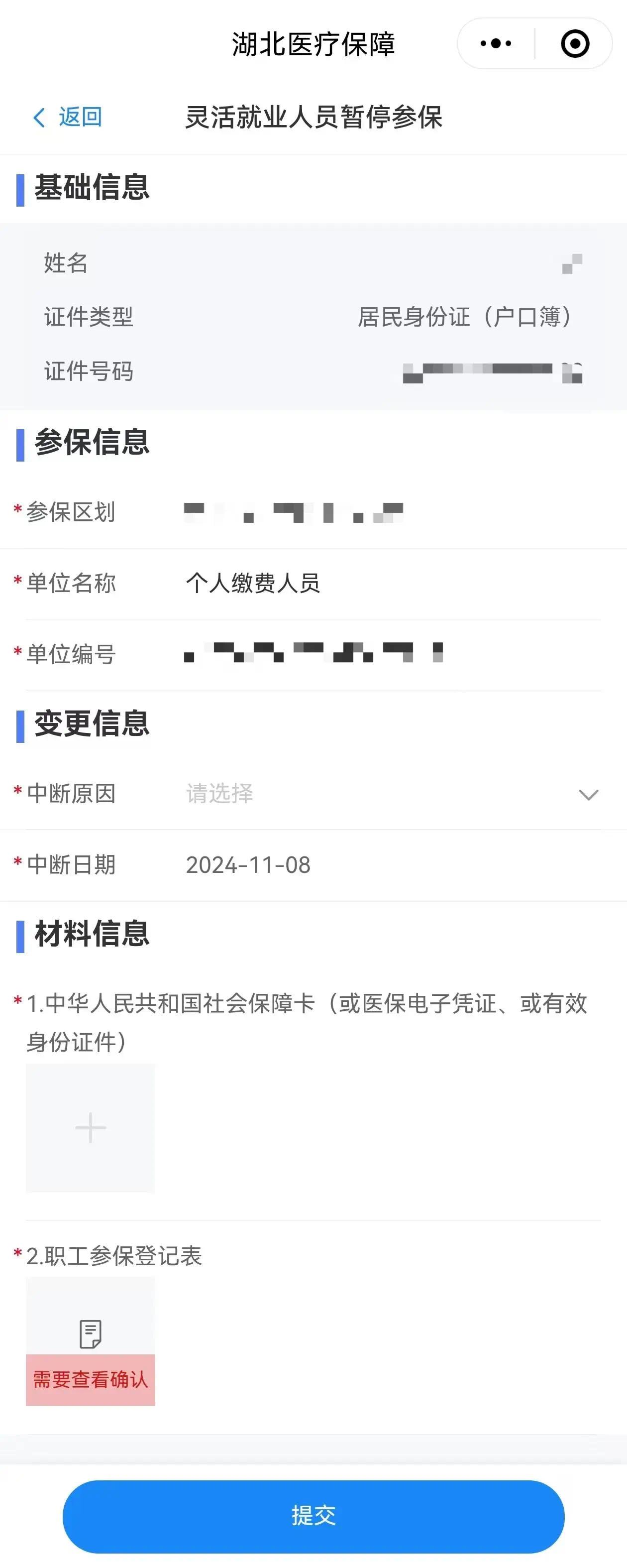Submit the form with 提交

coord(313,1516)
